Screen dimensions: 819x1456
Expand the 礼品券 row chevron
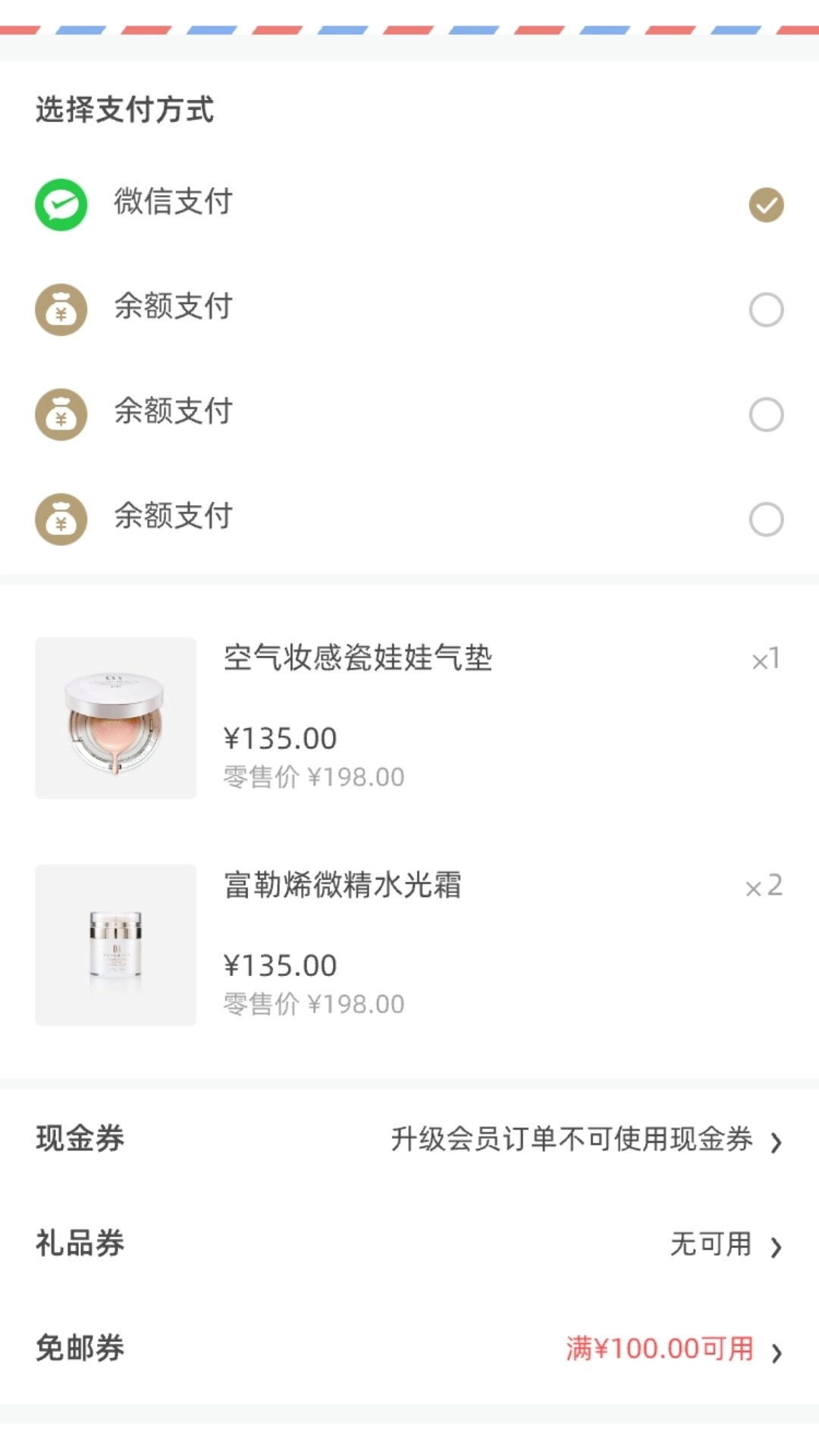[x=775, y=1244]
